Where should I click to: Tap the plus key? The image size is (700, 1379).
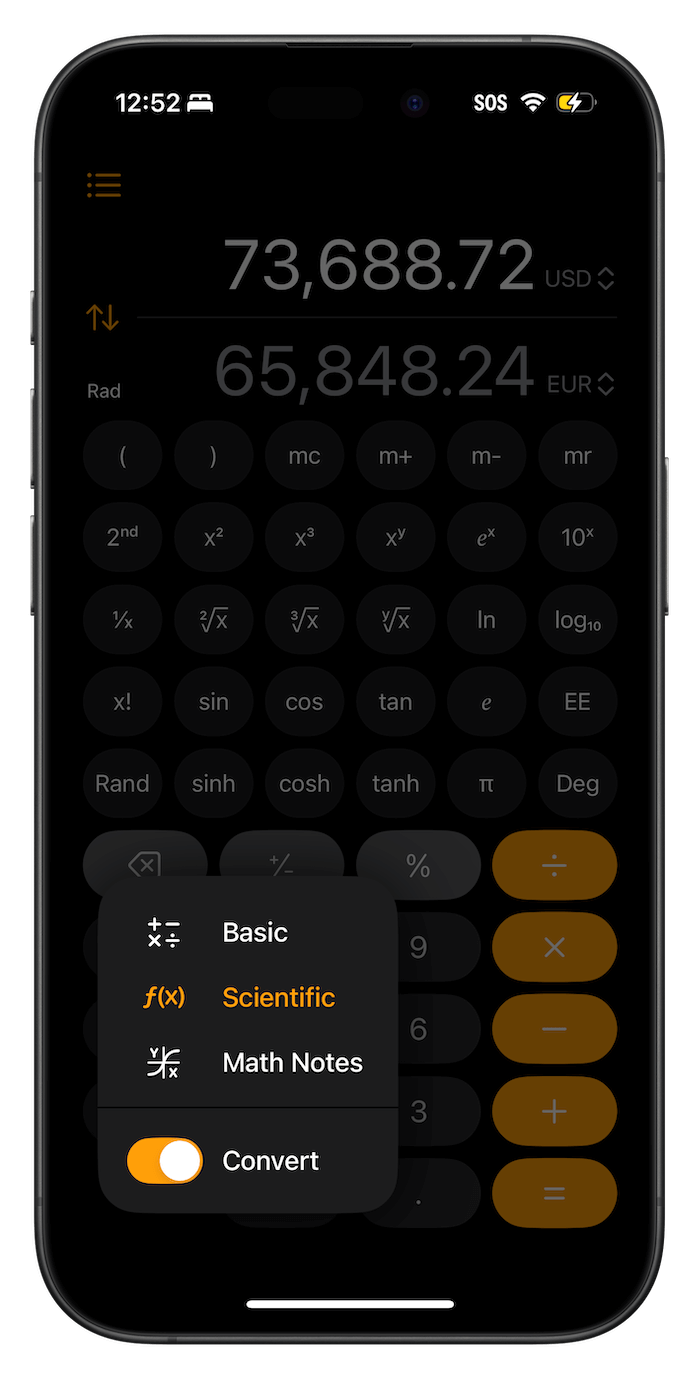(554, 1112)
